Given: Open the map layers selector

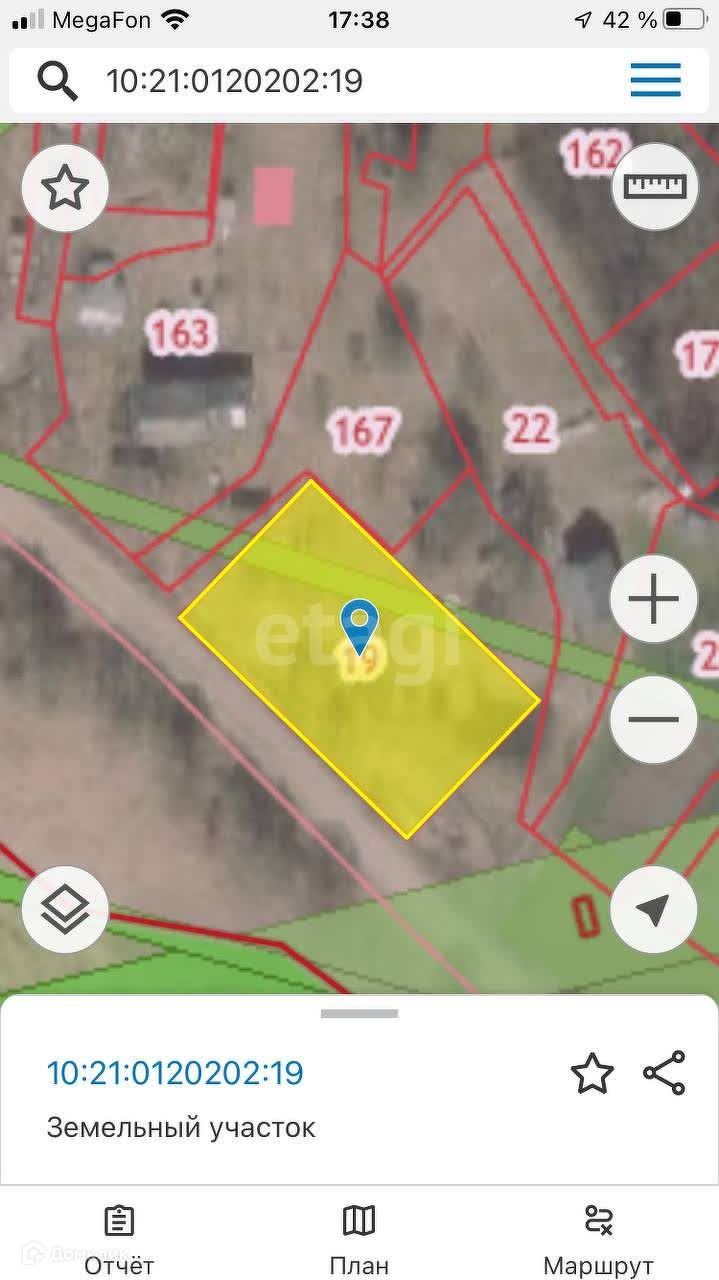Looking at the screenshot, I should (65, 910).
